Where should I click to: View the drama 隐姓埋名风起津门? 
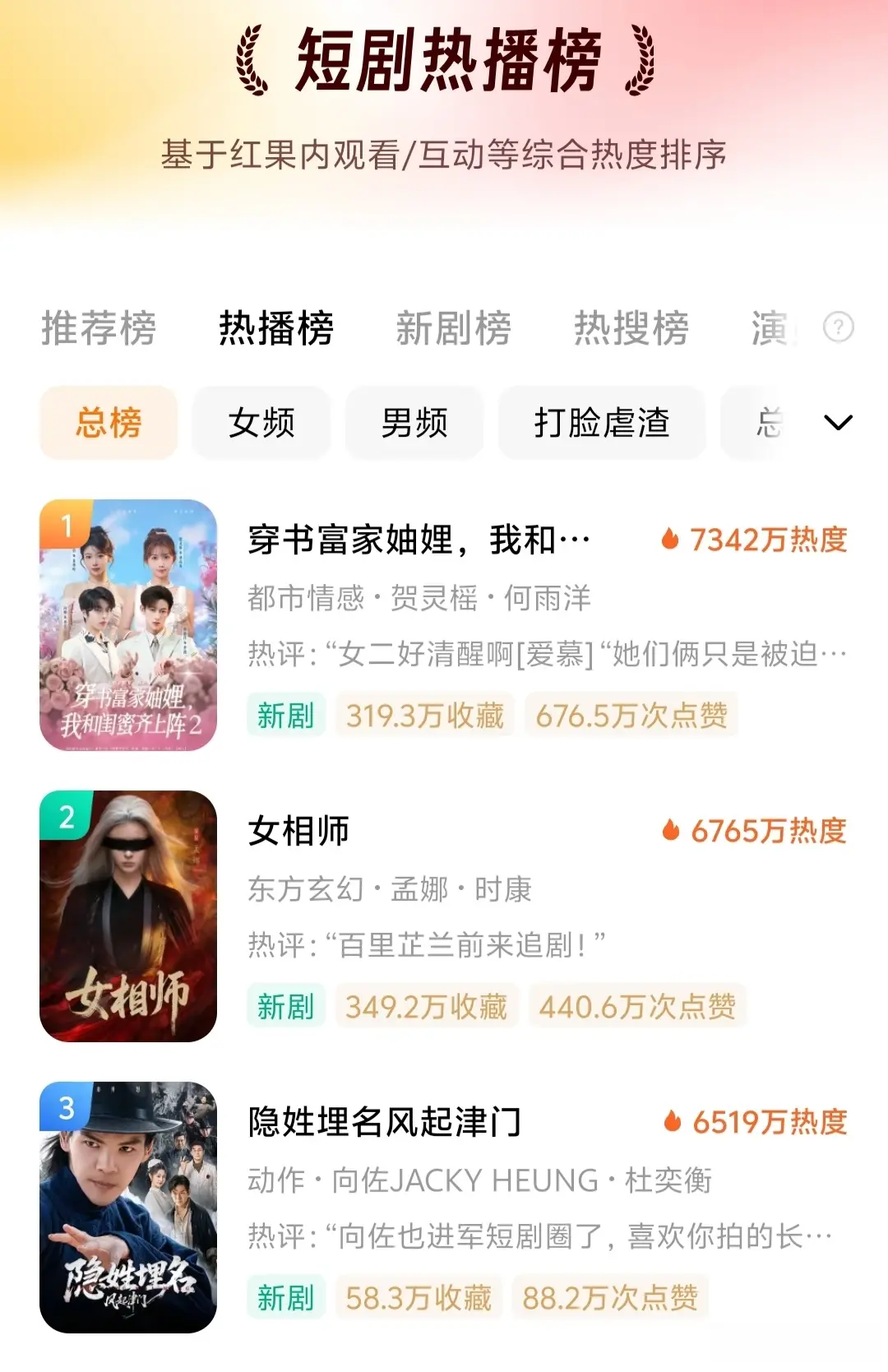pos(385,1122)
